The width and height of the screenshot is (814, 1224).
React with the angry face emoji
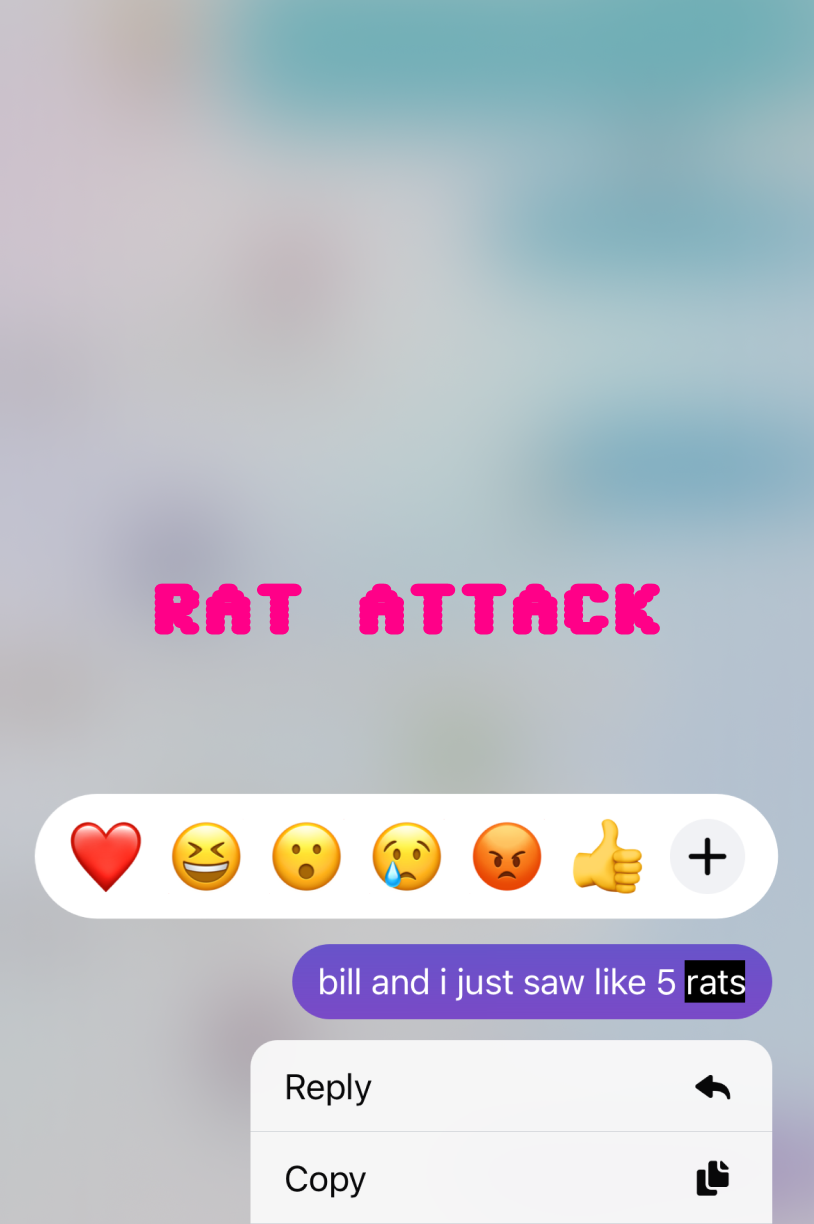506,857
